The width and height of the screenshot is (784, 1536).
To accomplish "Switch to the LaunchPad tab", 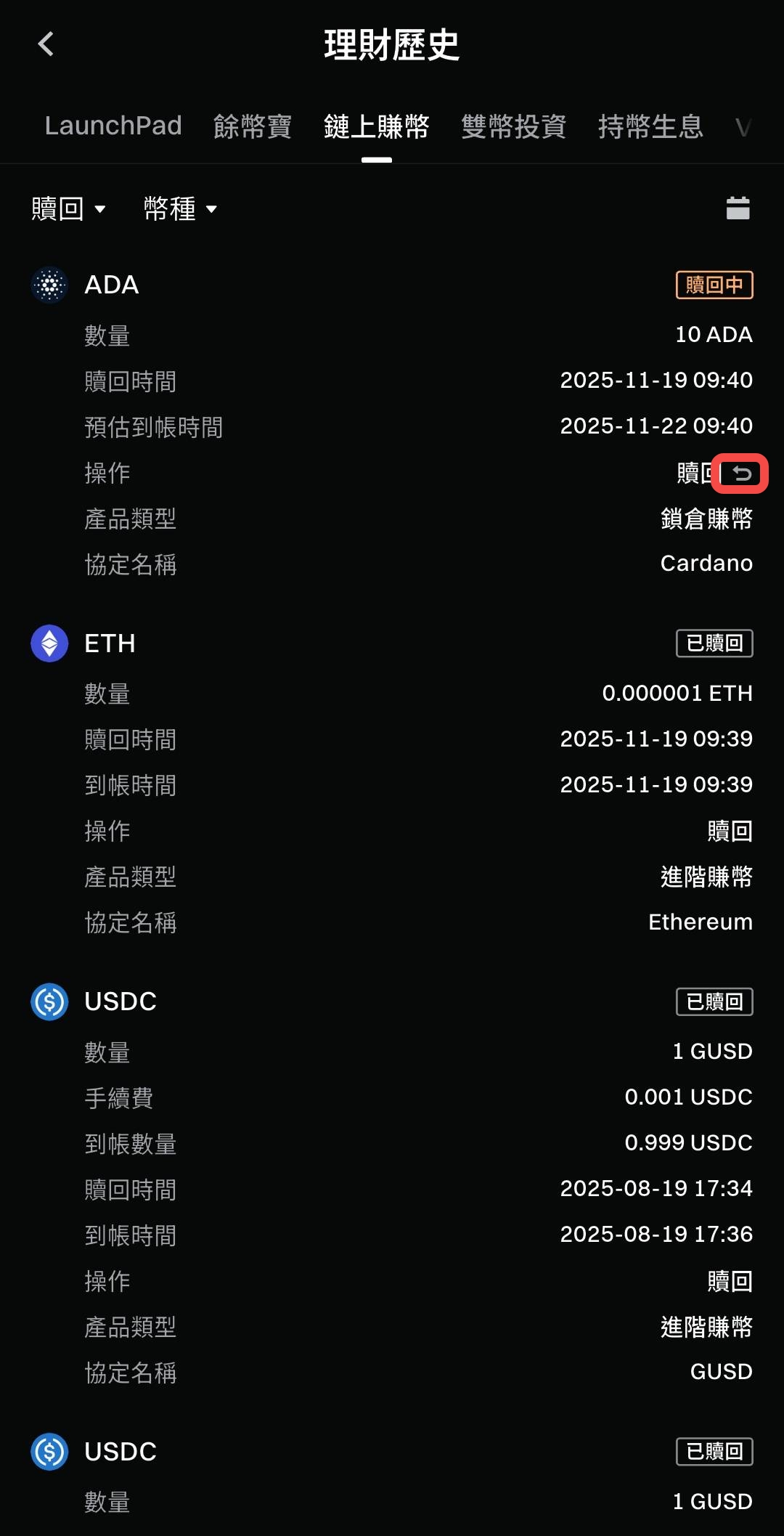I will [x=113, y=126].
